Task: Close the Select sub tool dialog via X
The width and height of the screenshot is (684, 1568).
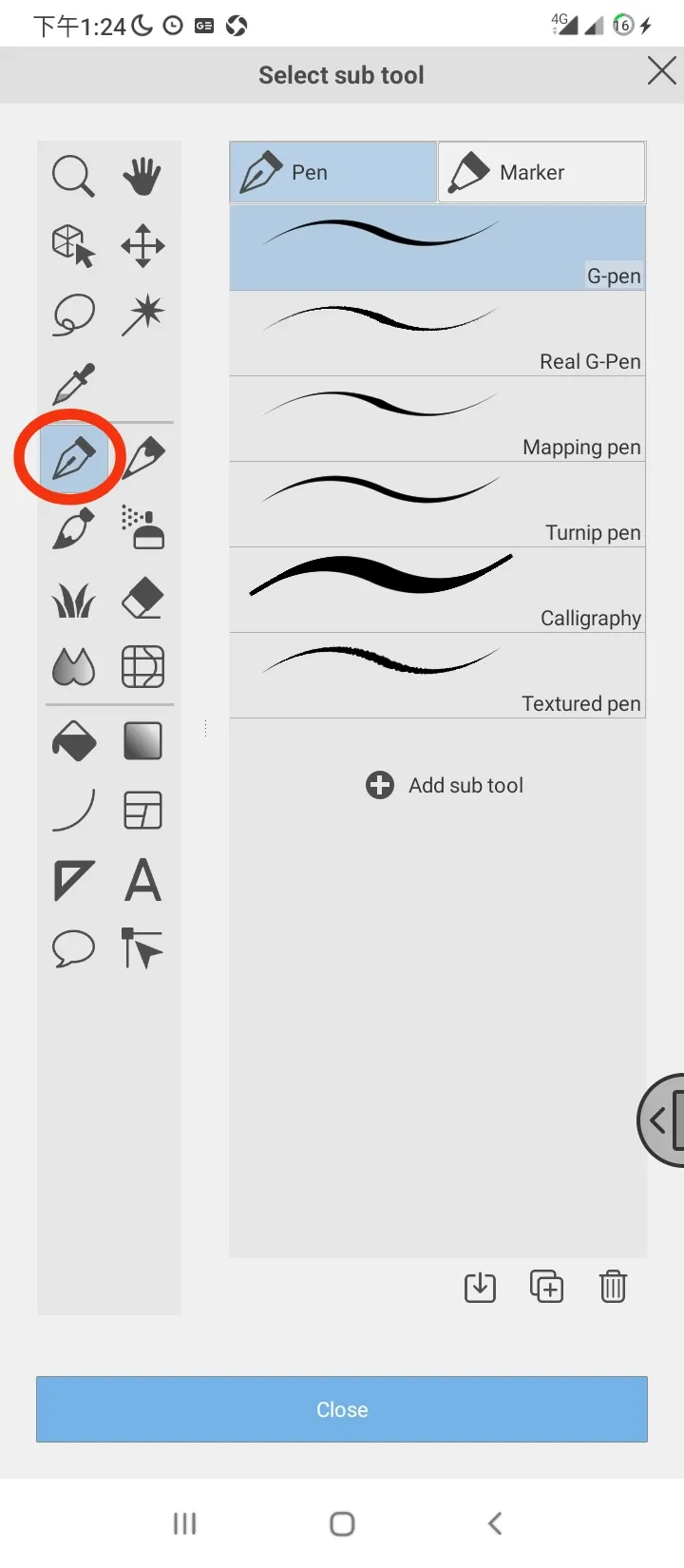Action: click(x=661, y=71)
